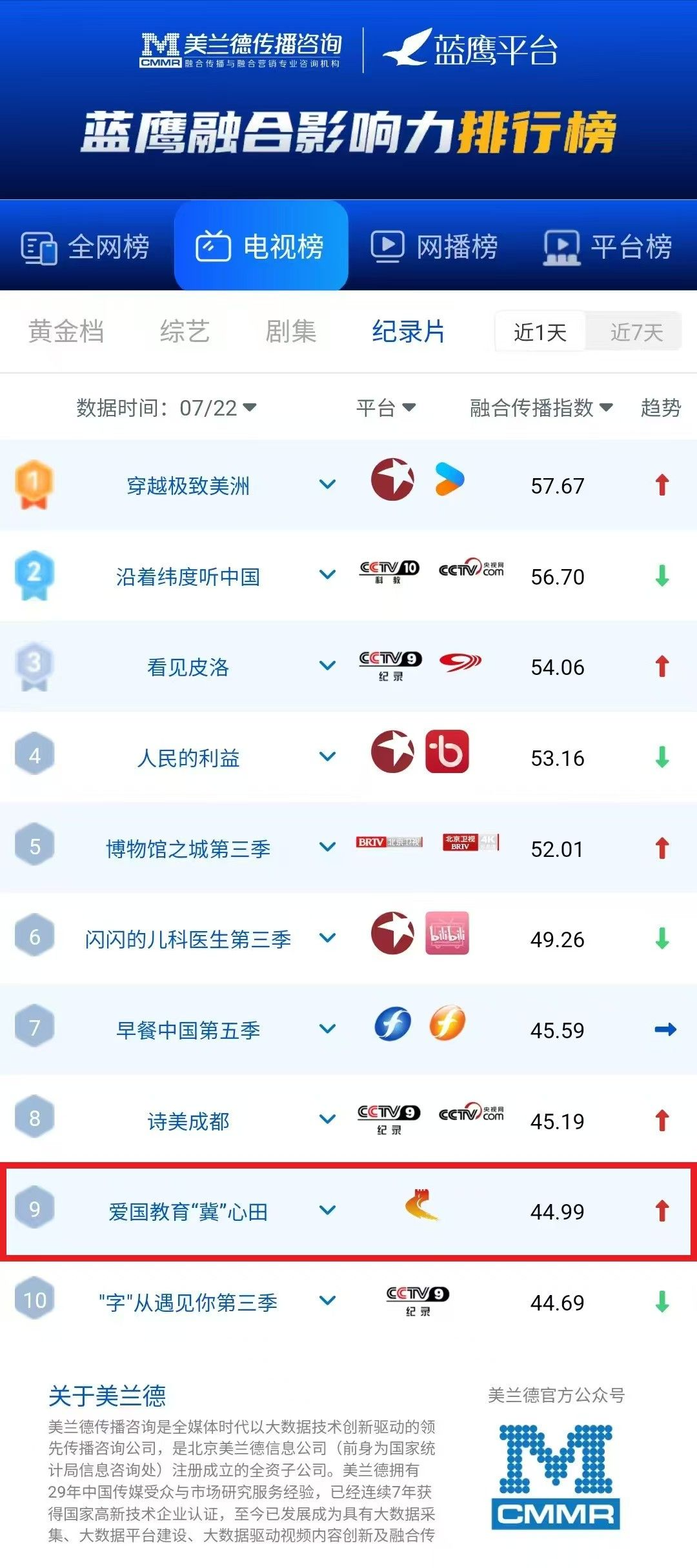This screenshot has width=697, height=1568.
Task: Switch to the 全网榜 tab
Action: (85, 246)
